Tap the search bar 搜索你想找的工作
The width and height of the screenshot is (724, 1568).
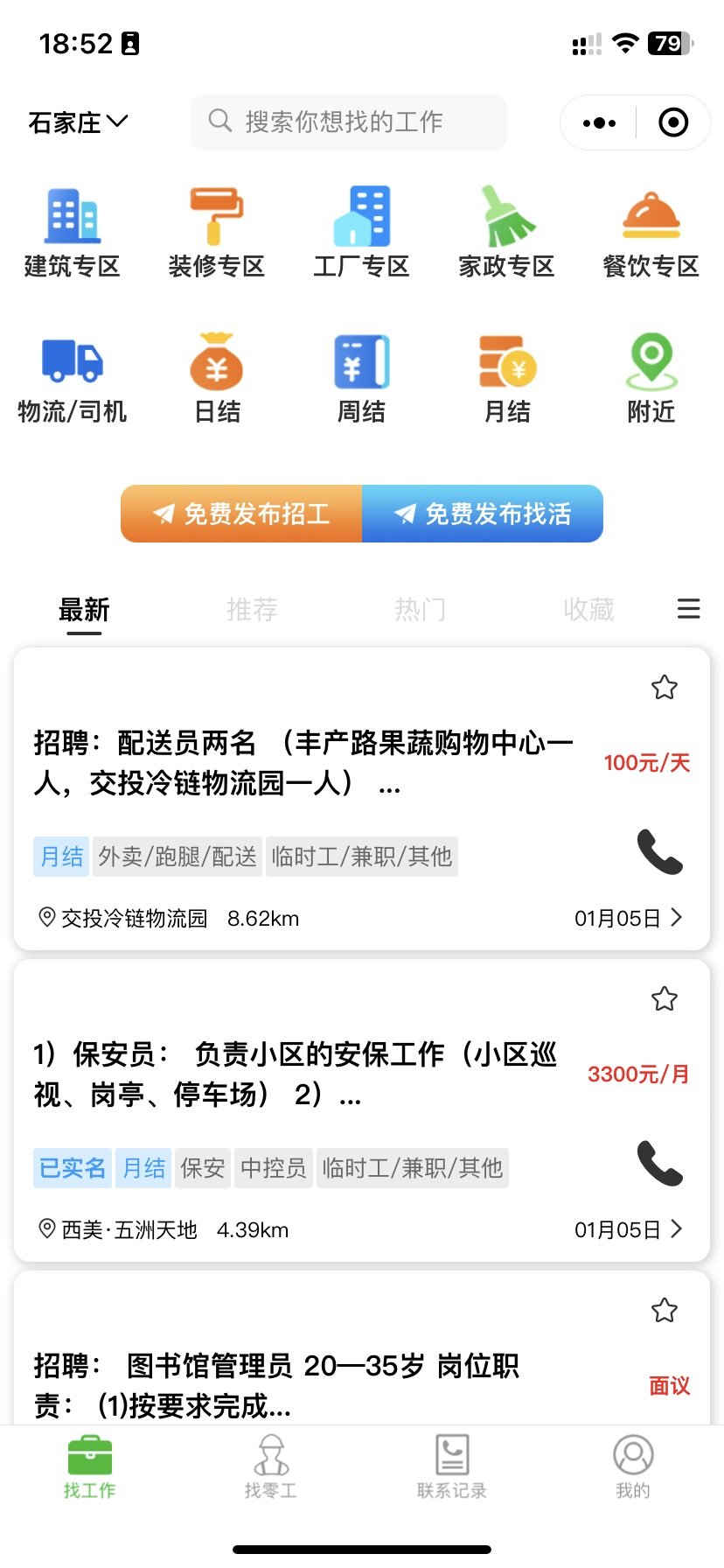coord(348,122)
